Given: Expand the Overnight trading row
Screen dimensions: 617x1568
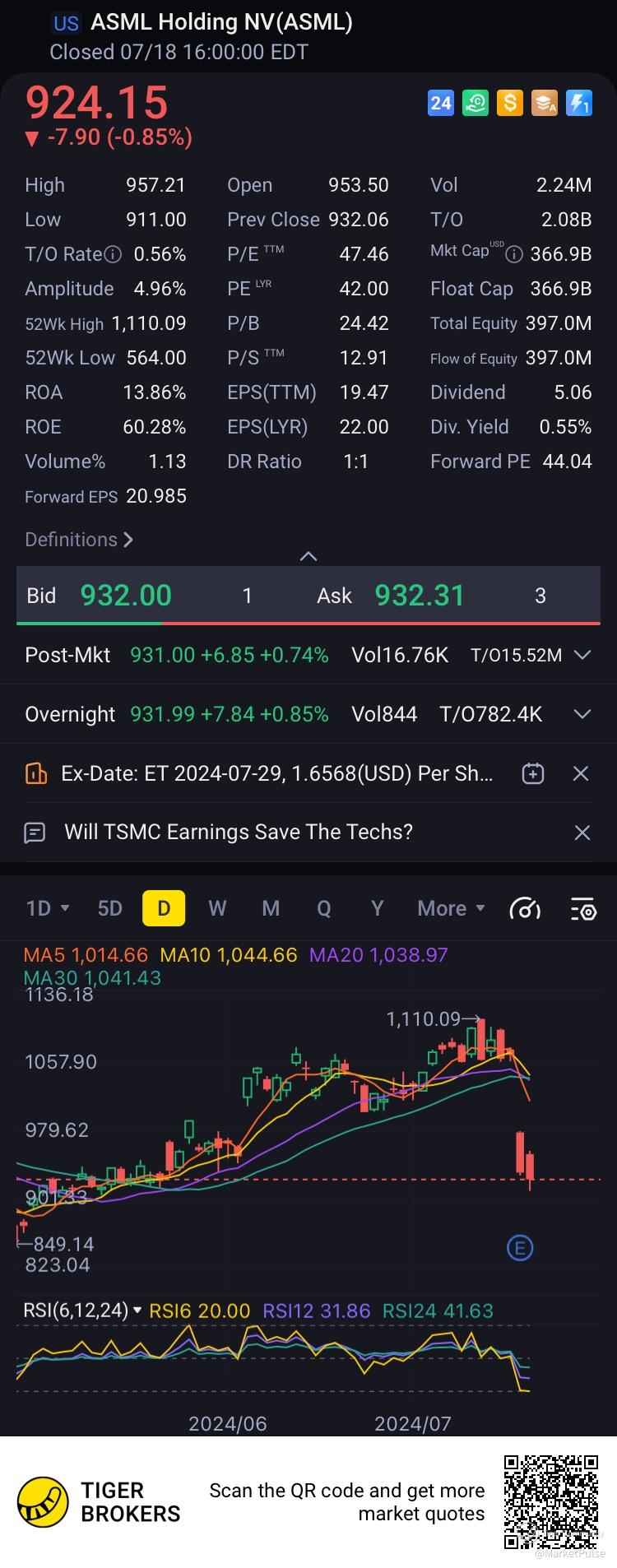Looking at the screenshot, I should 582,714.
